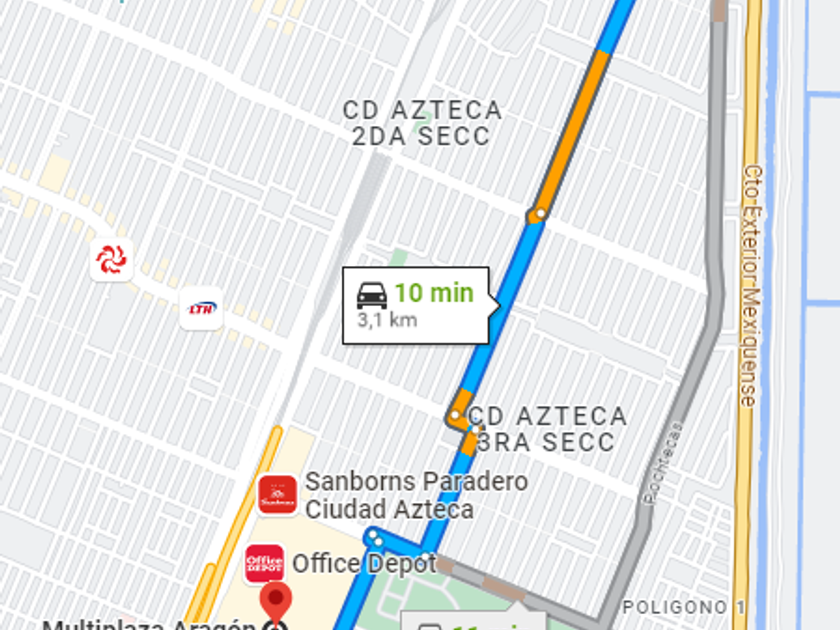Select the 10 min driving route callout
Viewport: 840px width, 630px height.
click(415, 304)
